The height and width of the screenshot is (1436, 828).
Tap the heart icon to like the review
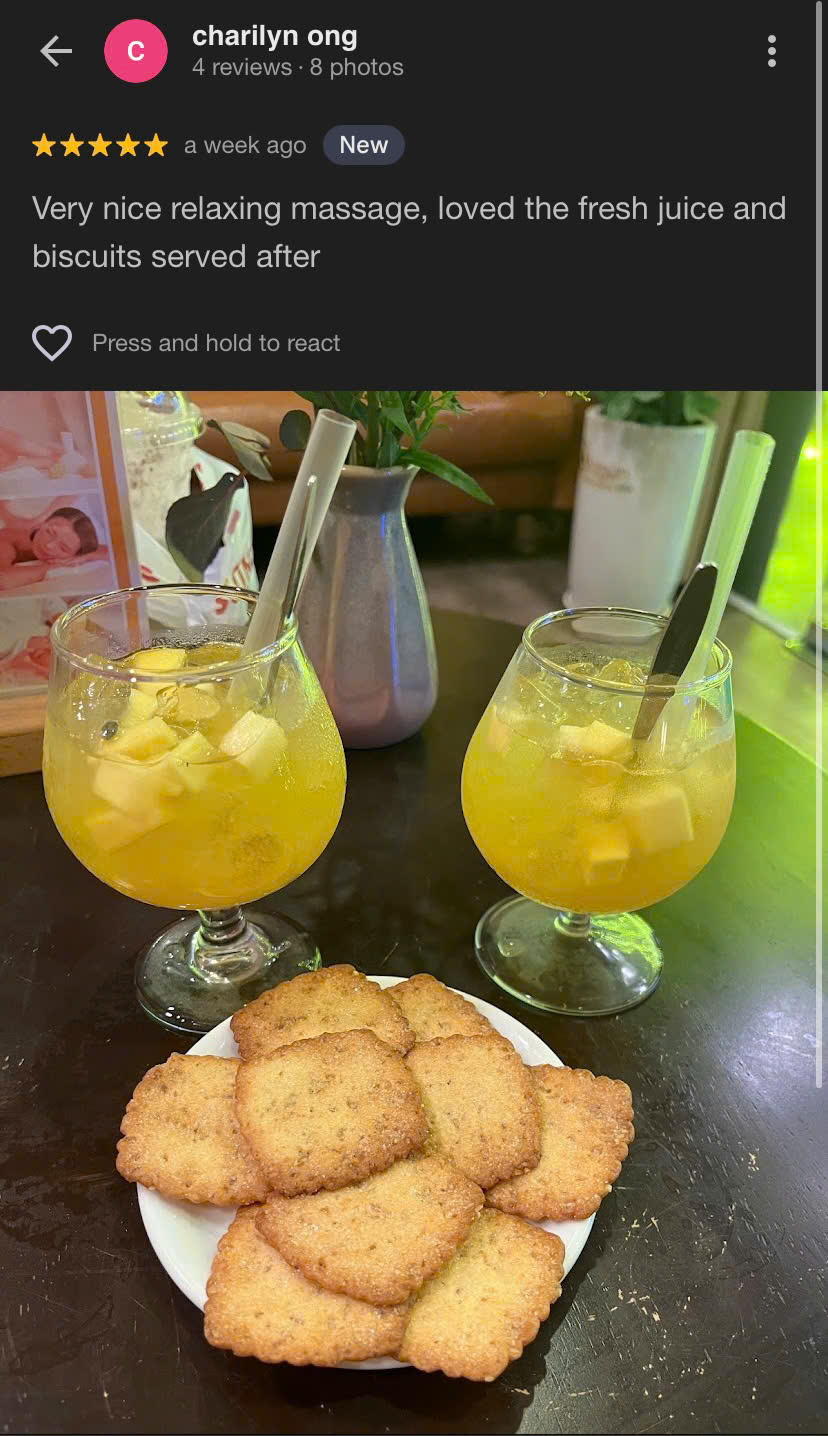click(x=52, y=343)
